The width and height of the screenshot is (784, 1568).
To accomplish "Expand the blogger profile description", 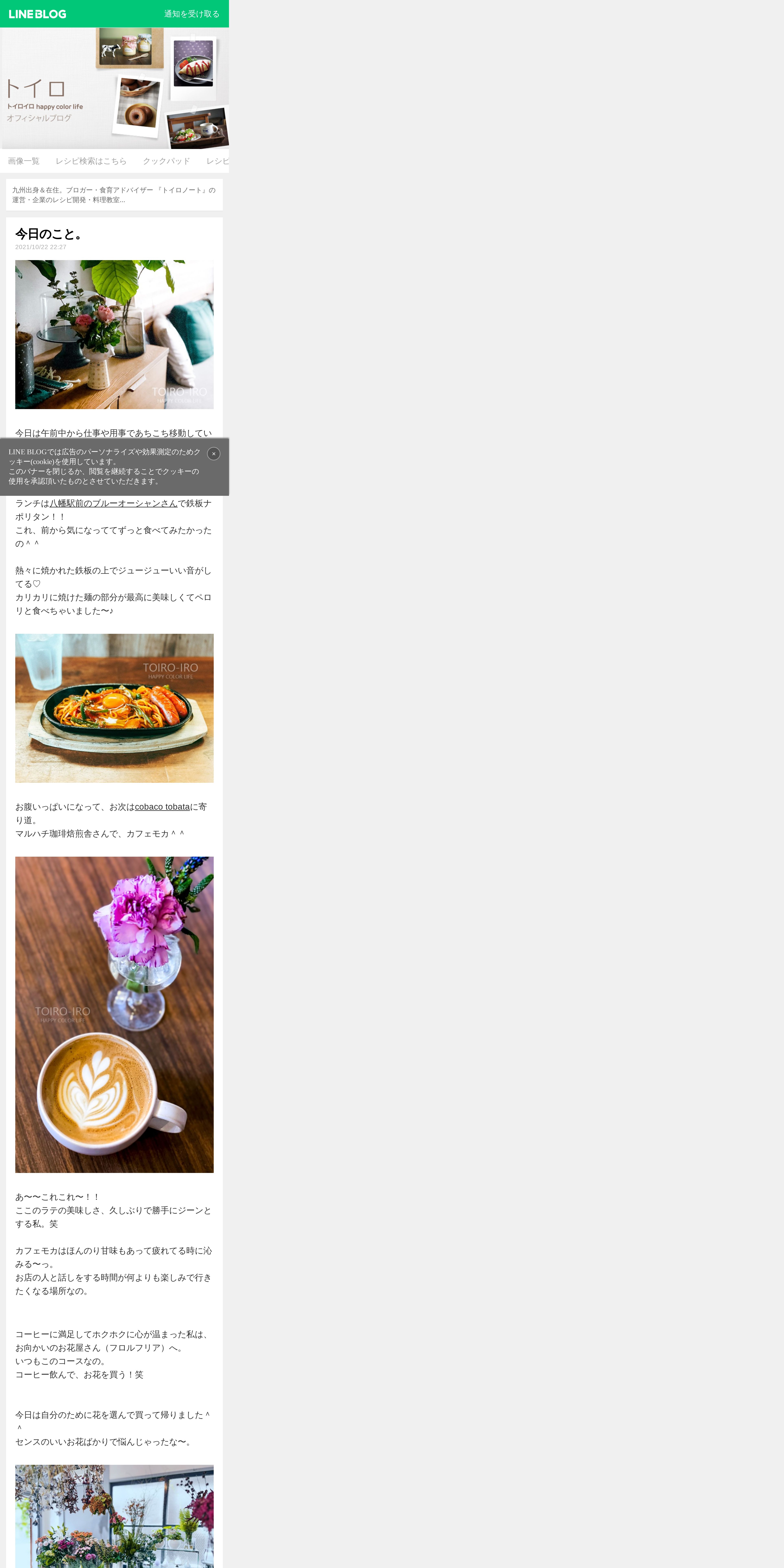I will click(114, 195).
